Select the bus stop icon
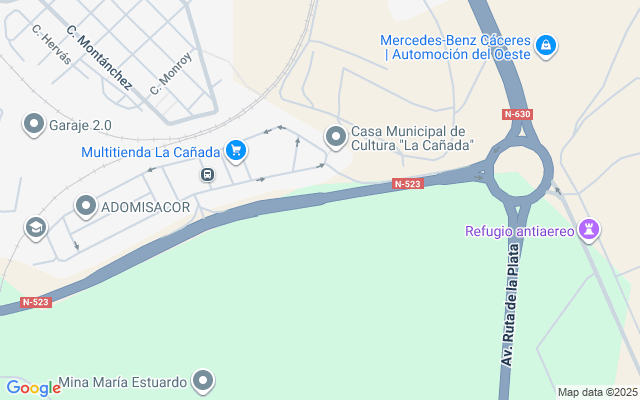Image resolution: width=640 pixels, height=400 pixels. coord(207,175)
